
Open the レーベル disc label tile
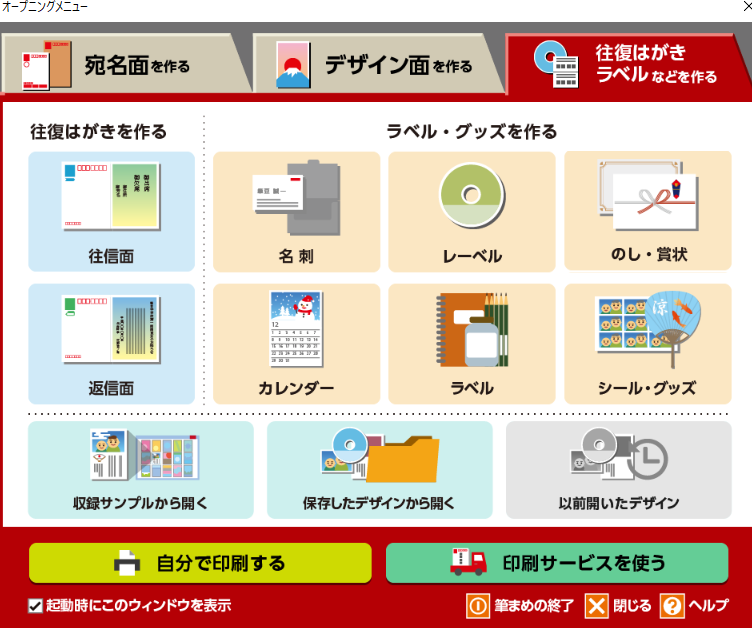point(472,212)
